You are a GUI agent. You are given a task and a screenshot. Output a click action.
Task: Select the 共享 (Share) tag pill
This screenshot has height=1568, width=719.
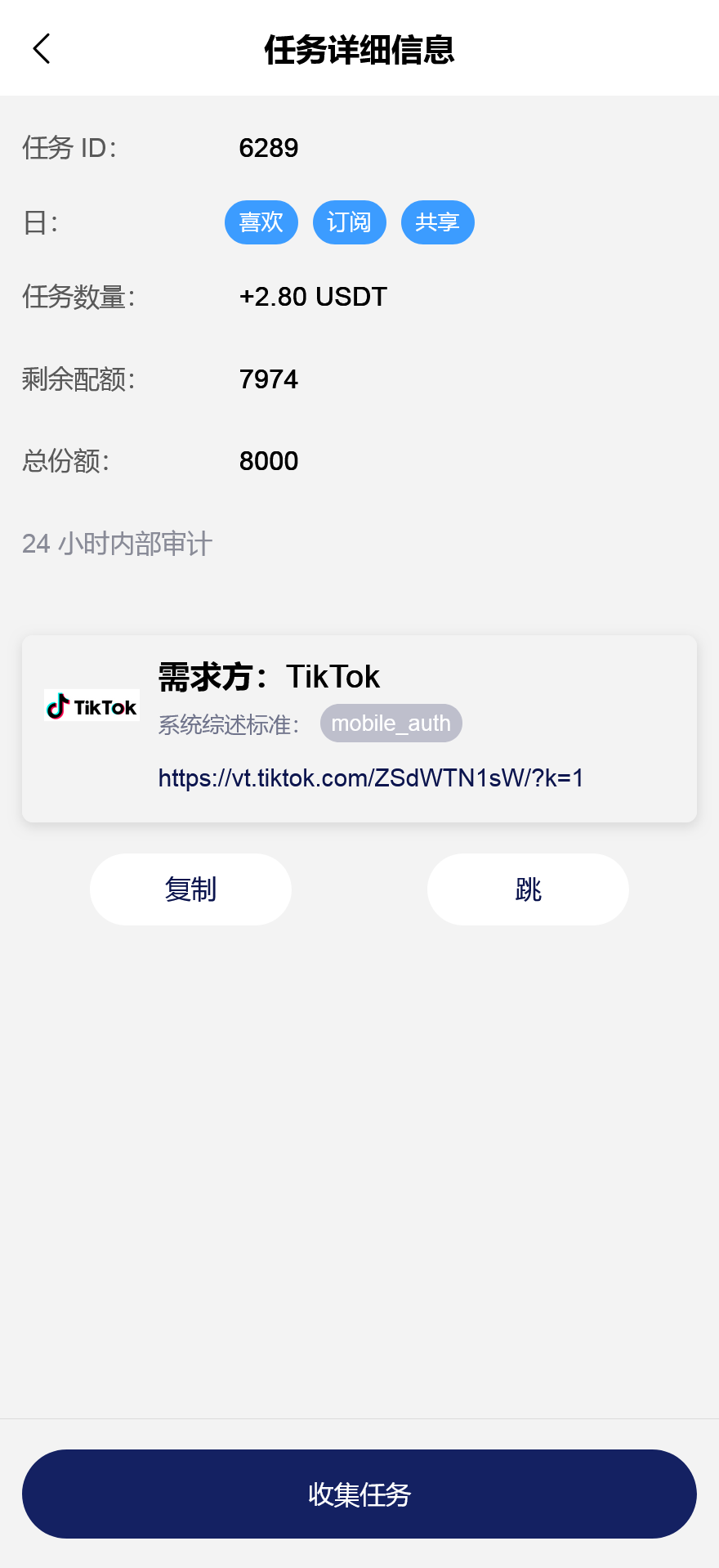[x=438, y=222]
